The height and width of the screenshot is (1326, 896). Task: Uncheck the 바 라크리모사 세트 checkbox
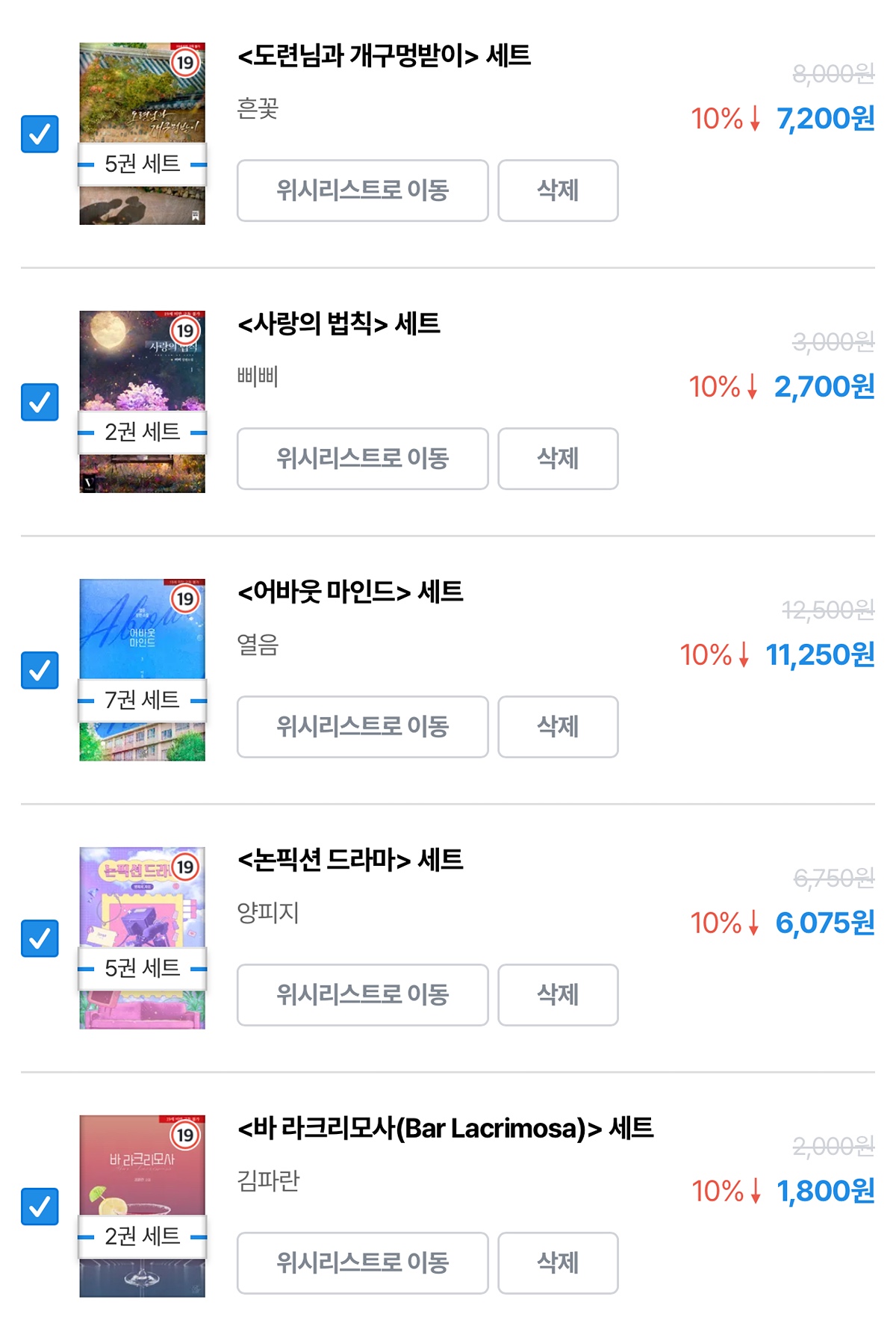[40, 1206]
